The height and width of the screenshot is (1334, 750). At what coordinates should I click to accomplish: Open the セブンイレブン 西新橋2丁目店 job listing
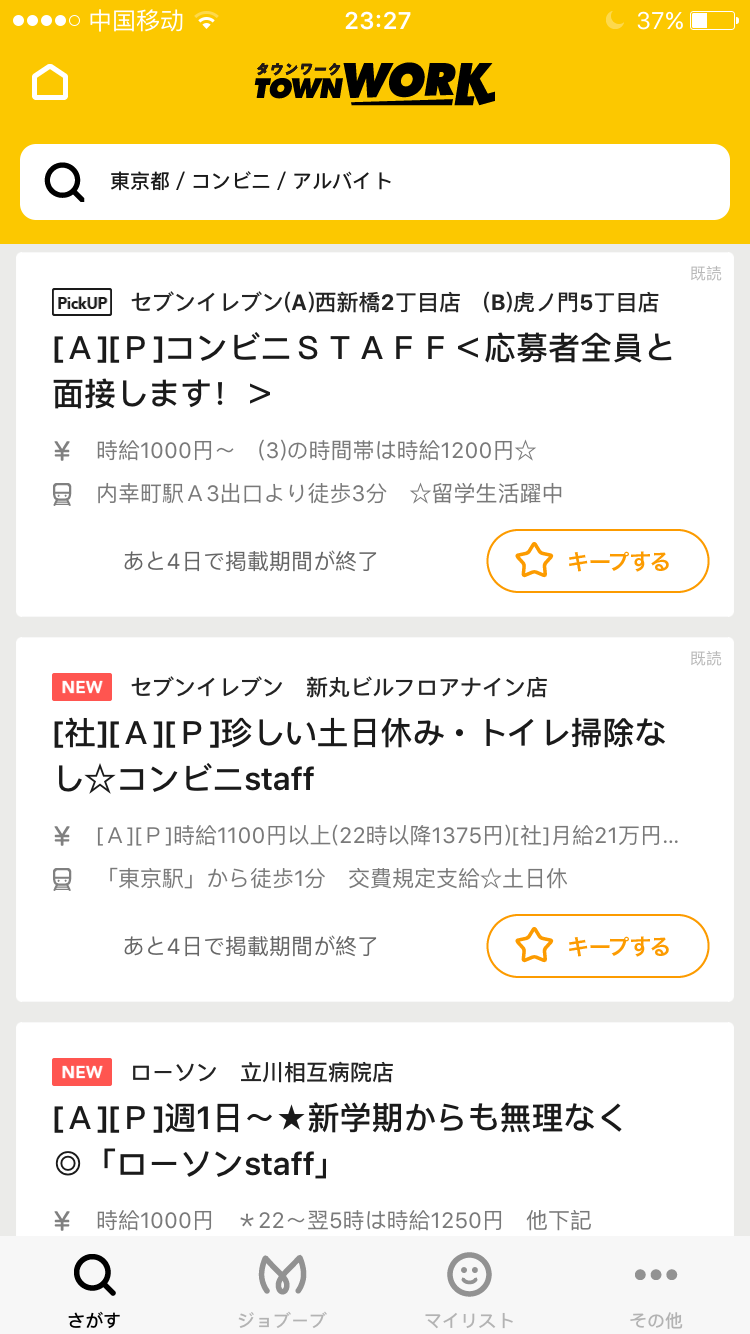[x=364, y=370]
